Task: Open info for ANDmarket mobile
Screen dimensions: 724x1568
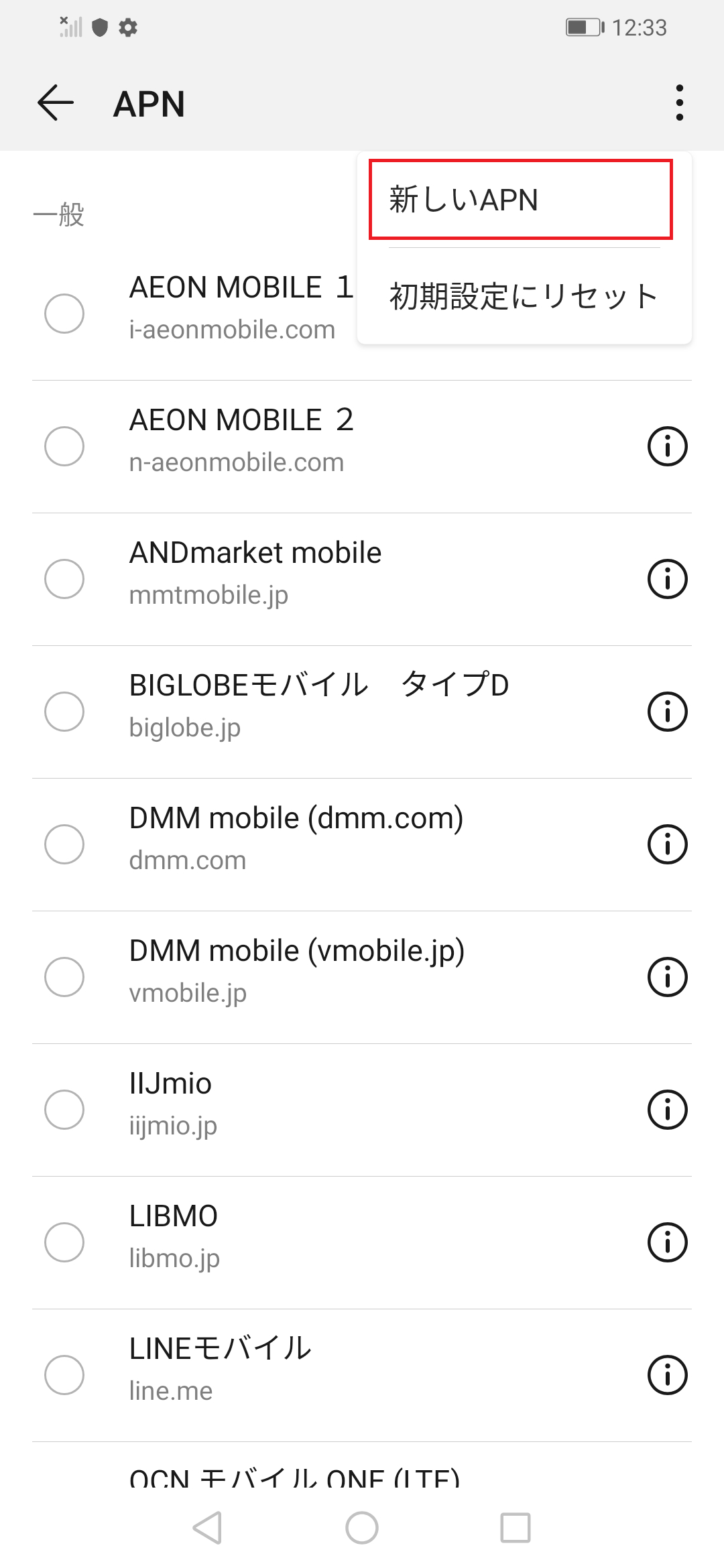Action: point(667,578)
